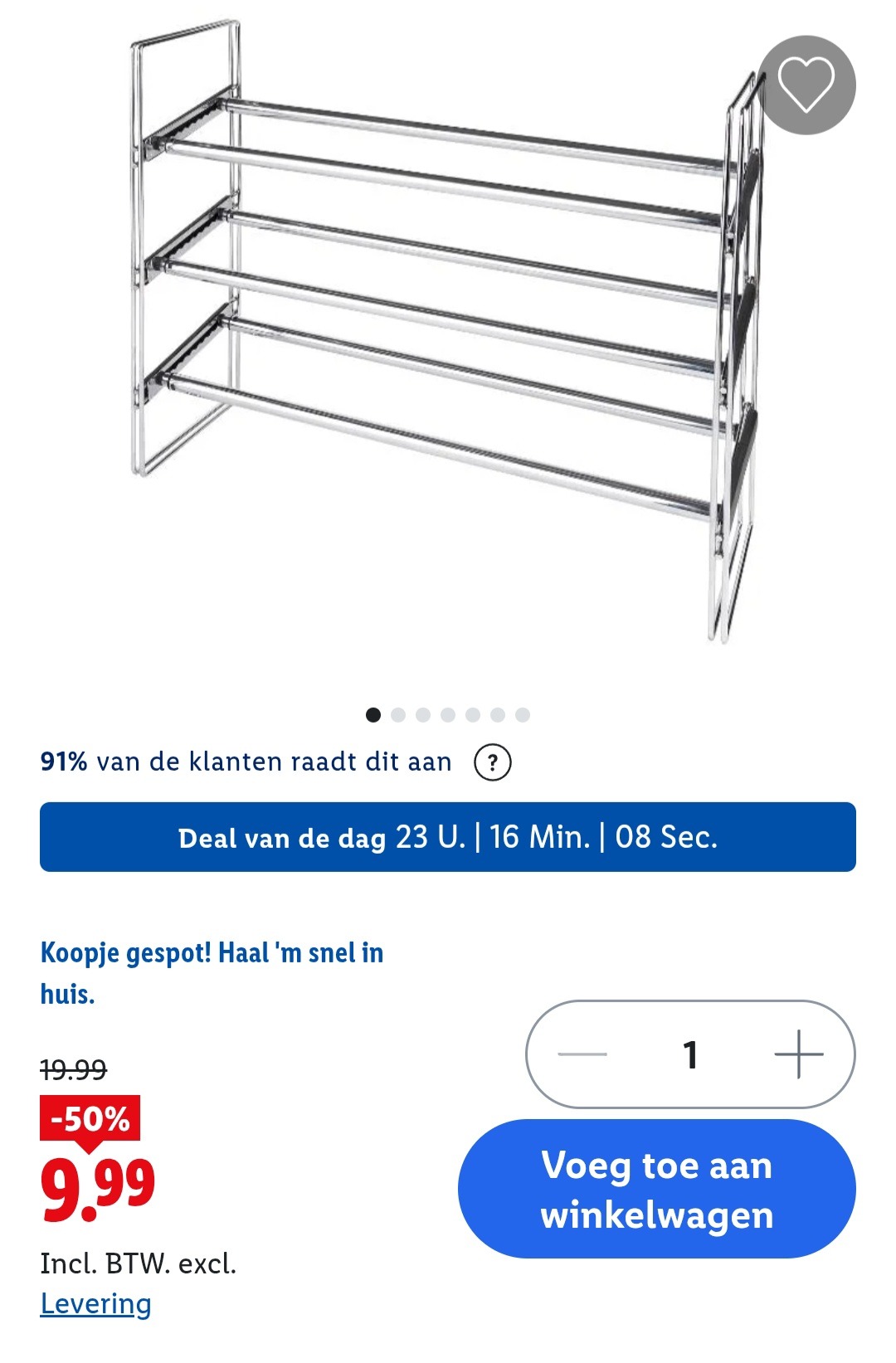Select the first carousel dot

(373, 713)
